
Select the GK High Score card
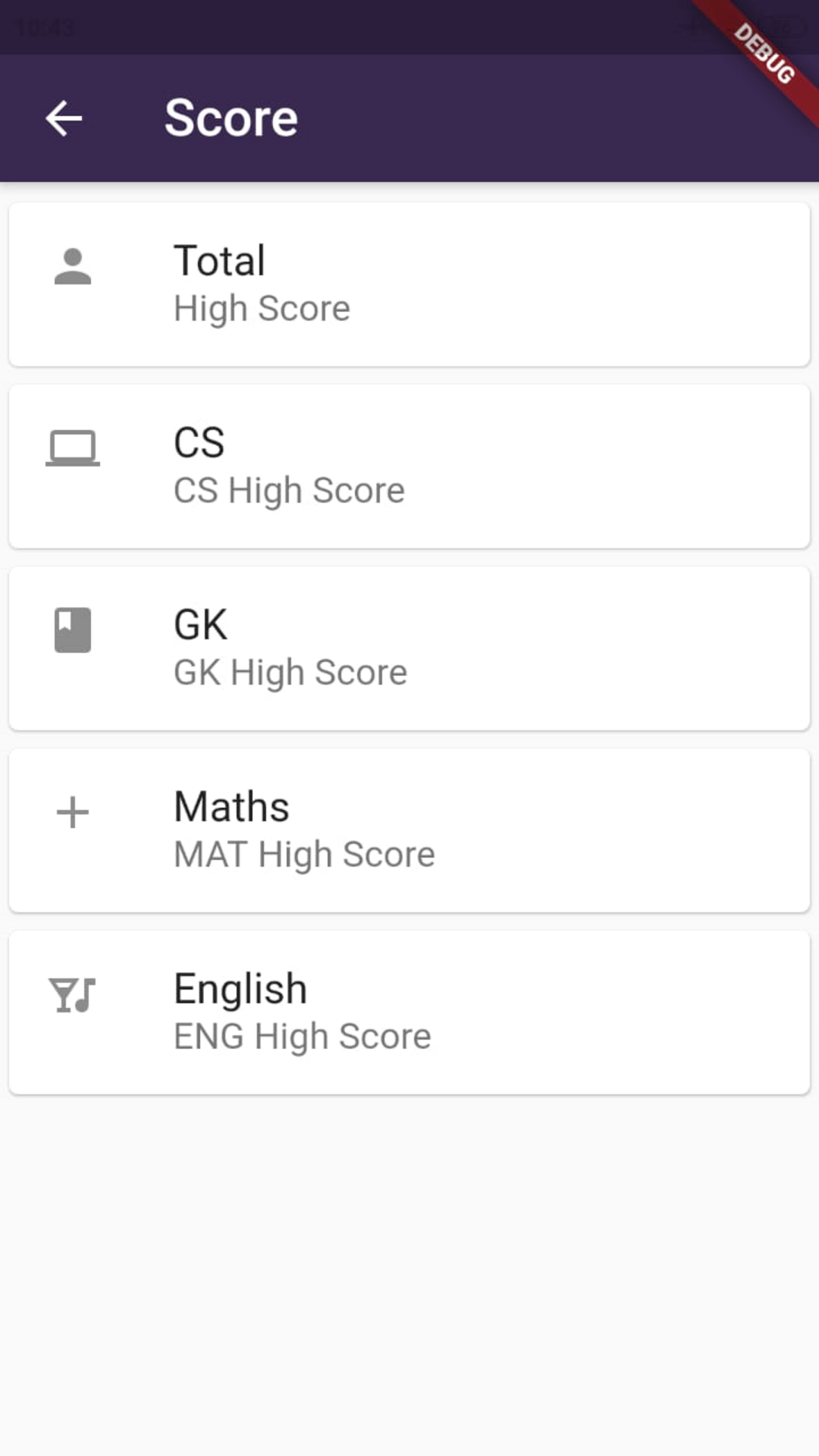click(x=409, y=648)
